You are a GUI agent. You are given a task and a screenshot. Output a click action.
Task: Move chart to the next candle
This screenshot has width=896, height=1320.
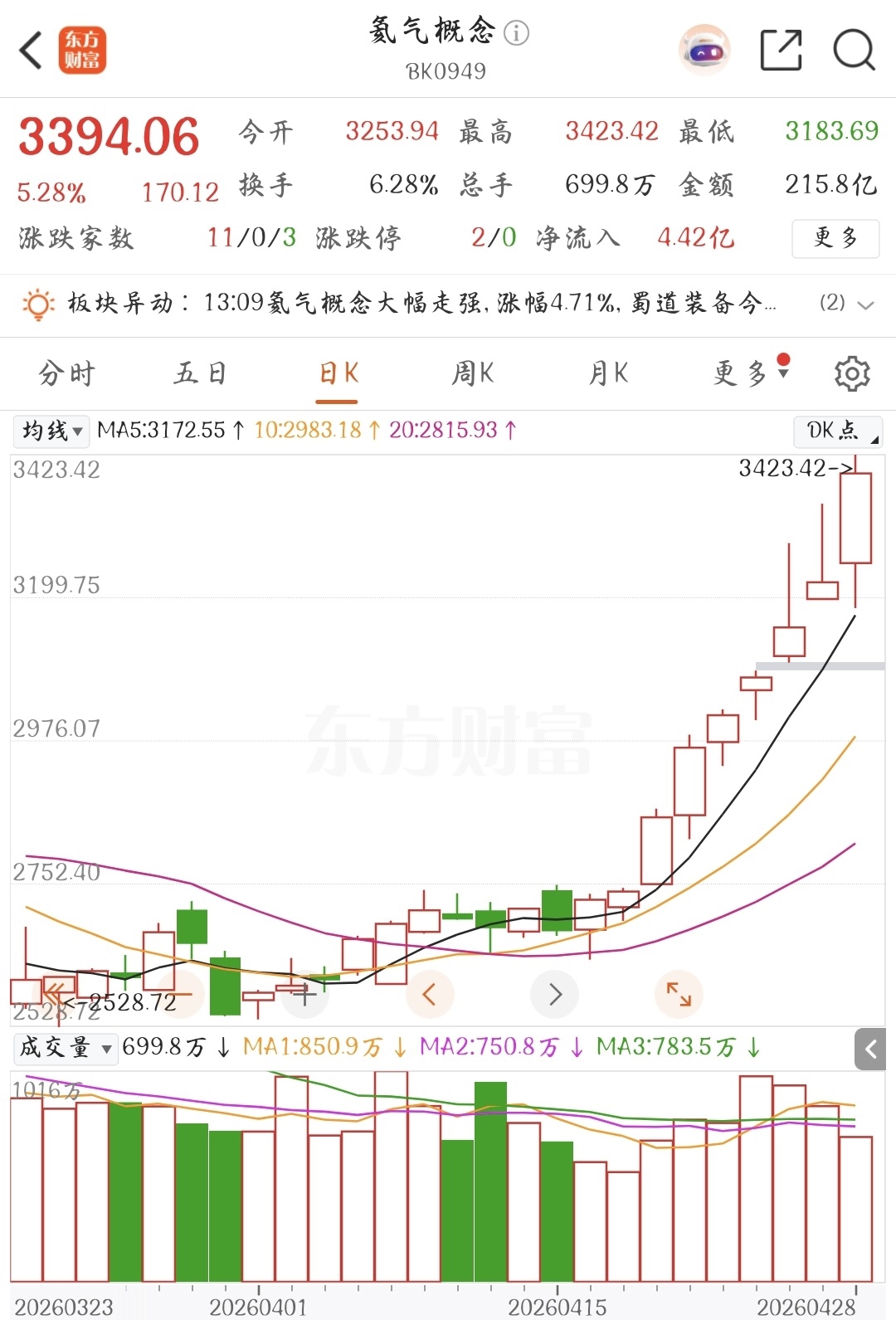tap(555, 993)
